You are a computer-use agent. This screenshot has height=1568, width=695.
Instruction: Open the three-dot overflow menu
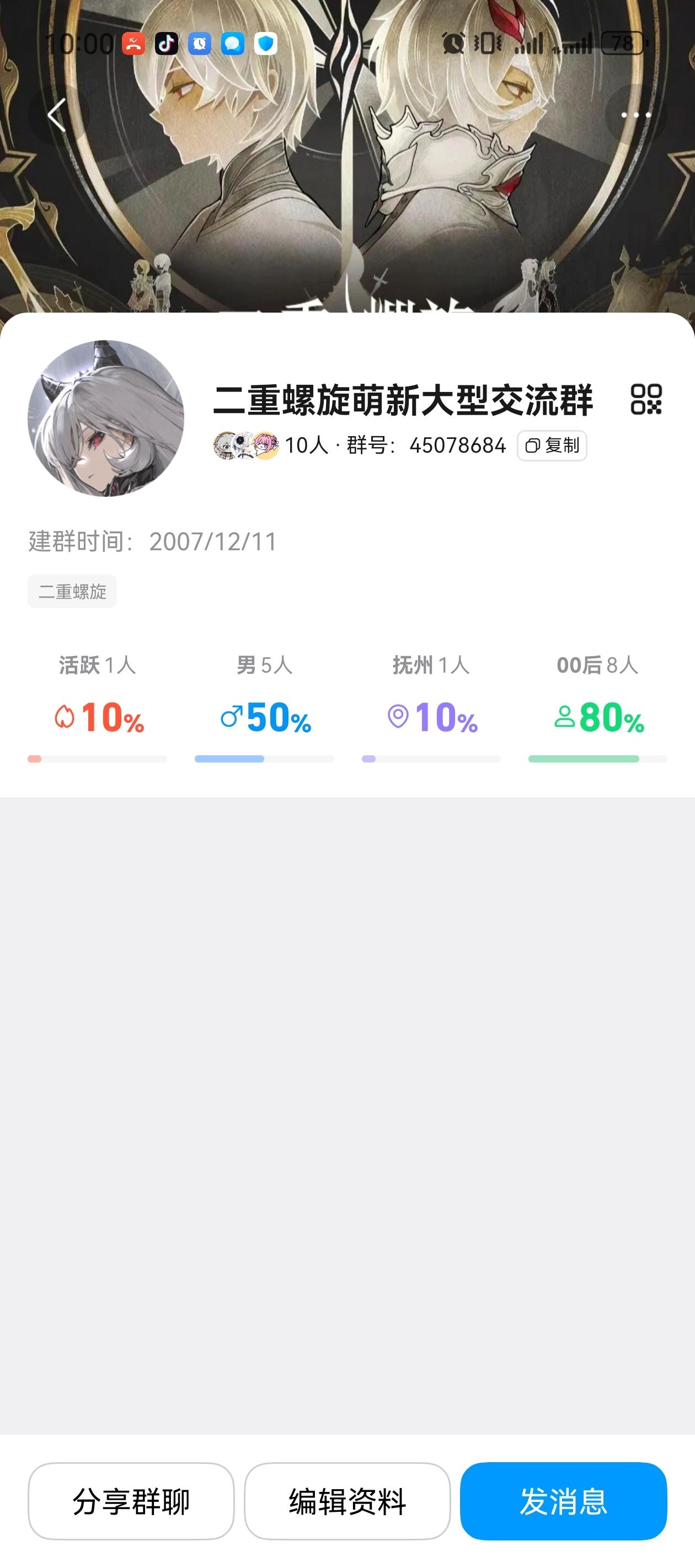click(x=635, y=115)
